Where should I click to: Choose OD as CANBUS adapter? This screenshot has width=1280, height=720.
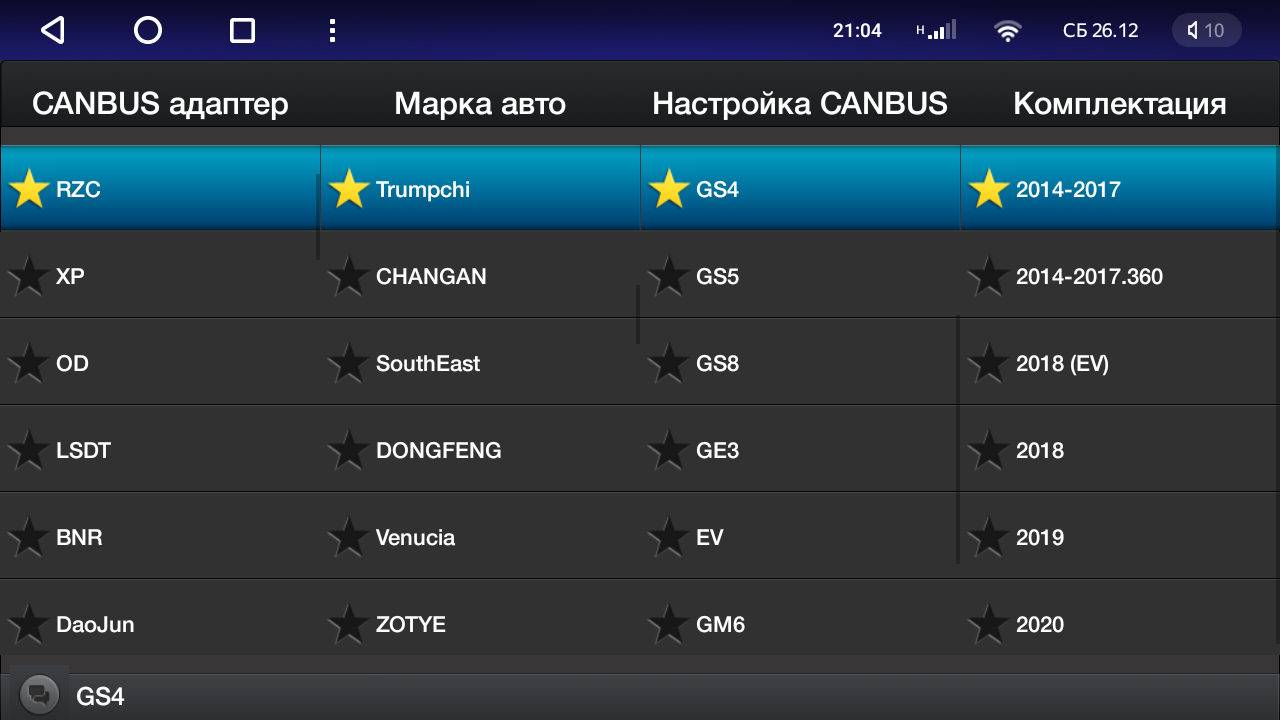[160, 363]
